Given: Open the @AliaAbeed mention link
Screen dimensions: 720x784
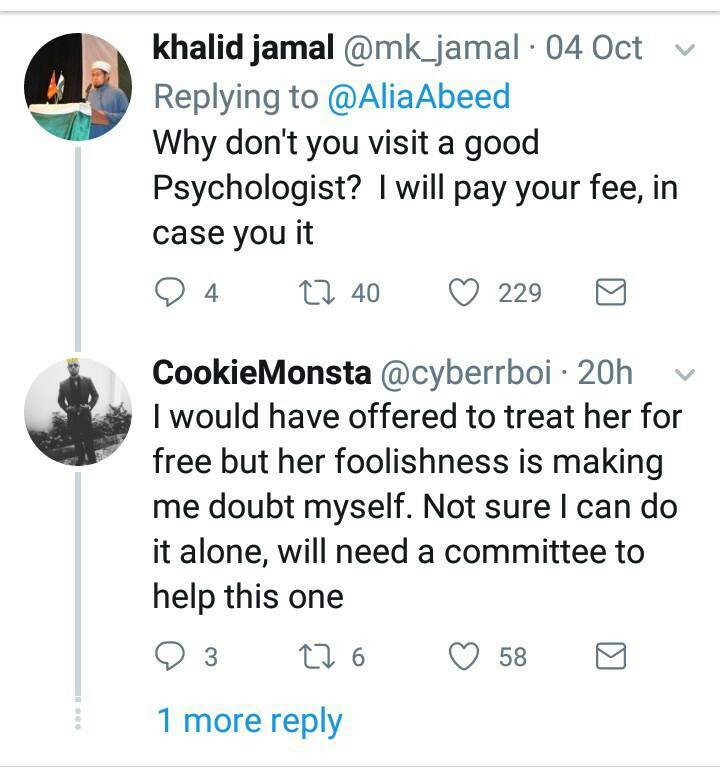Looking at the screenshot, I should coord(417,96).
